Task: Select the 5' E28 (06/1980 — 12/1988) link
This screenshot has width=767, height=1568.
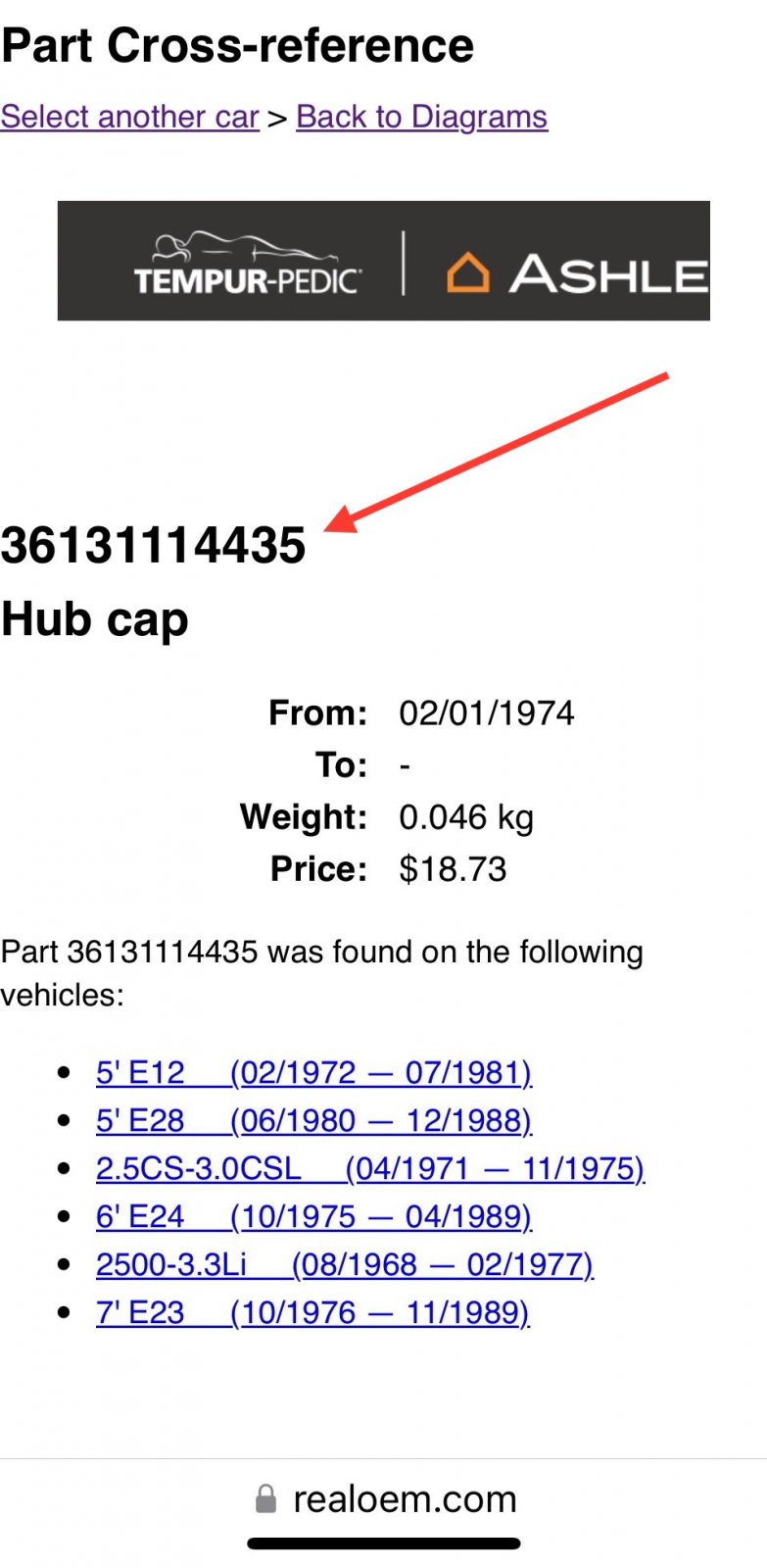Action: [313, 1120]
